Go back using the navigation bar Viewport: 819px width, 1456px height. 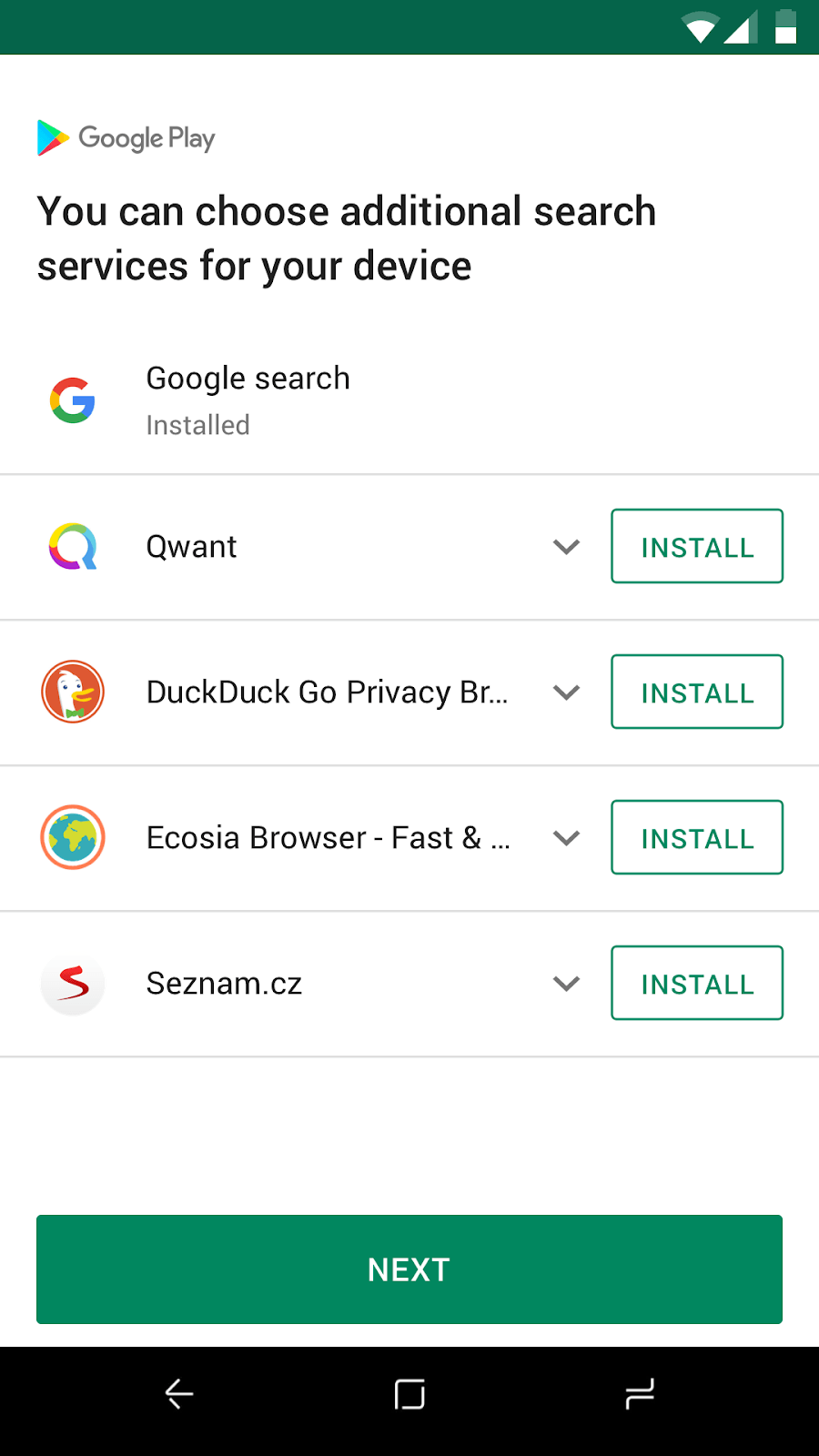[x=179, y=1393]
